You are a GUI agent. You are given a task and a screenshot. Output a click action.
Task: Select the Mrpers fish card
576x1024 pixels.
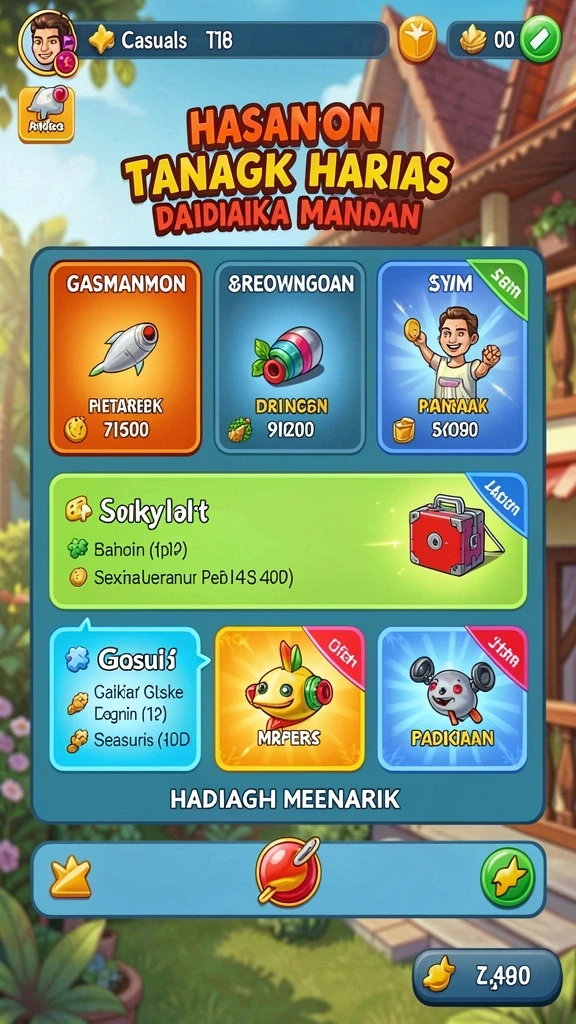289,698
